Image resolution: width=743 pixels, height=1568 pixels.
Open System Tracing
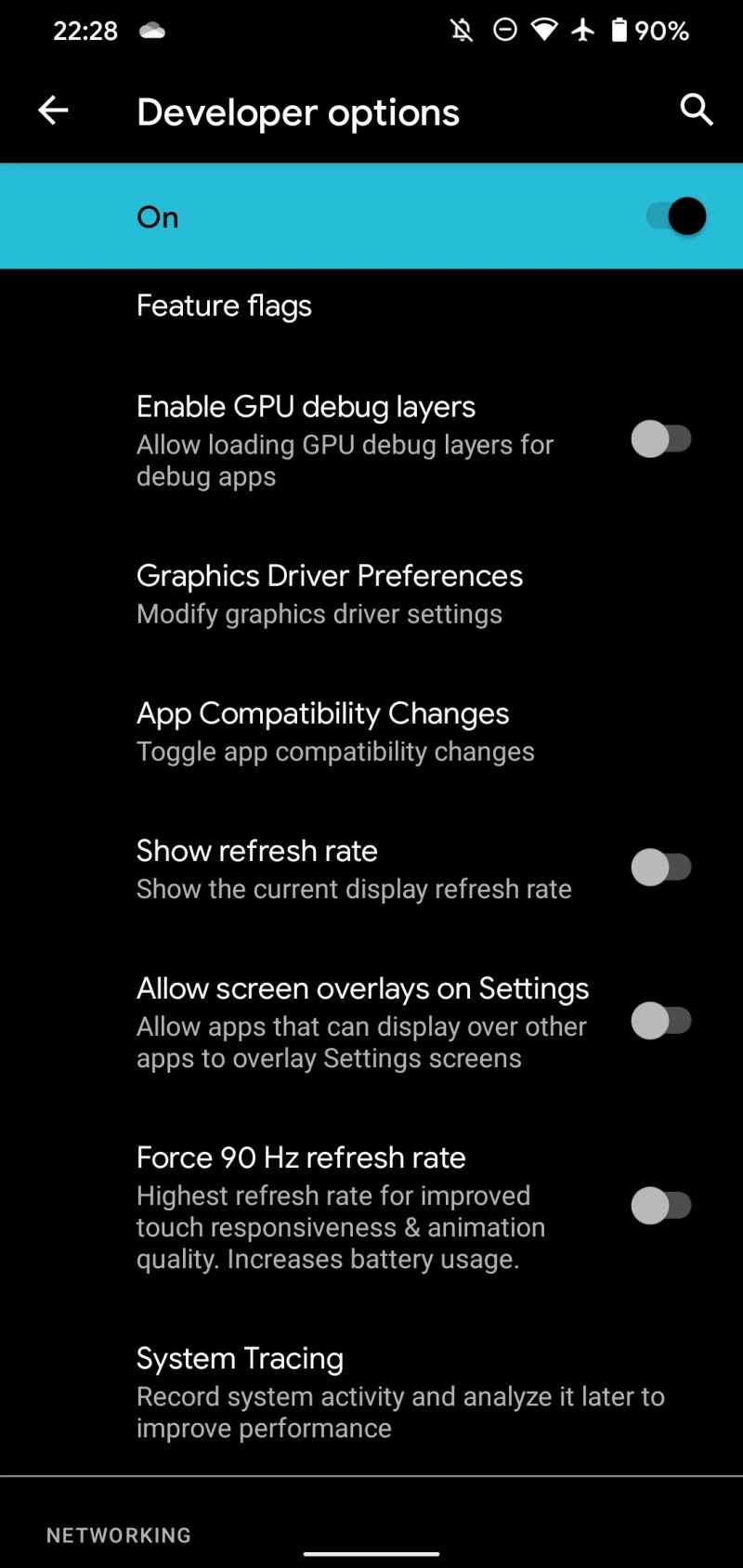point(371,1392)
